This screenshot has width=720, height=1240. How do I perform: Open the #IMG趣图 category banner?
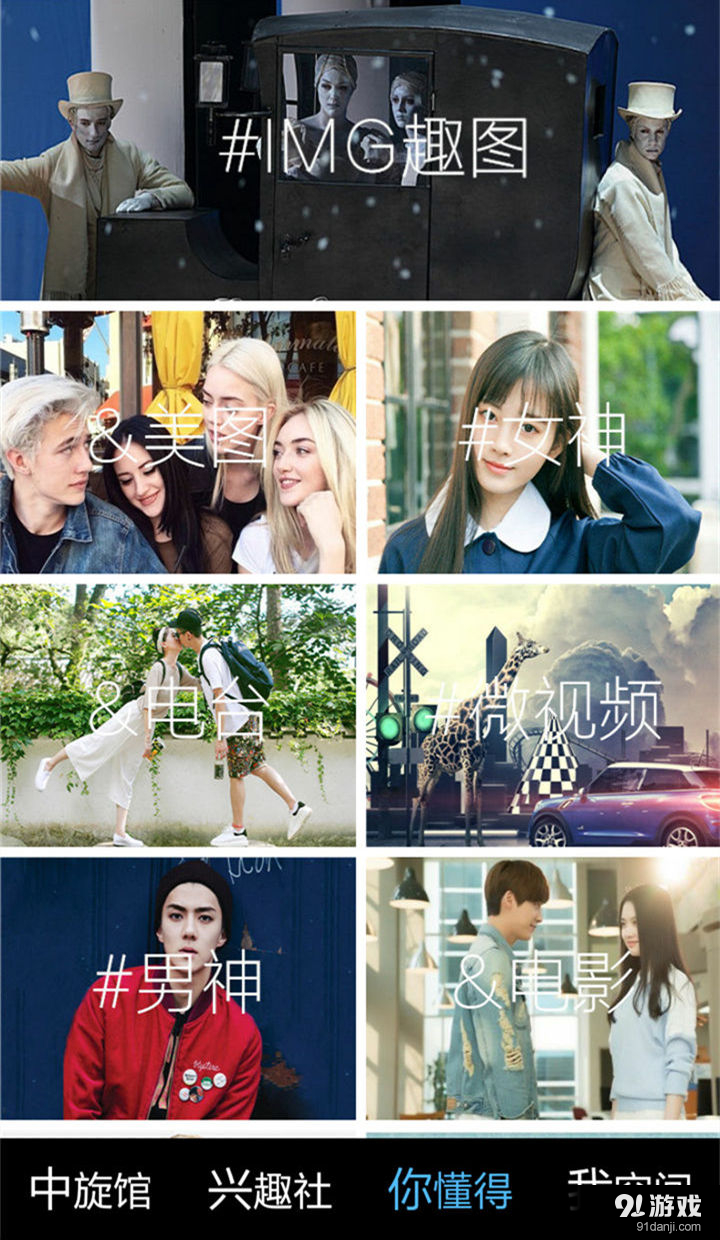[x=360, y=150]
